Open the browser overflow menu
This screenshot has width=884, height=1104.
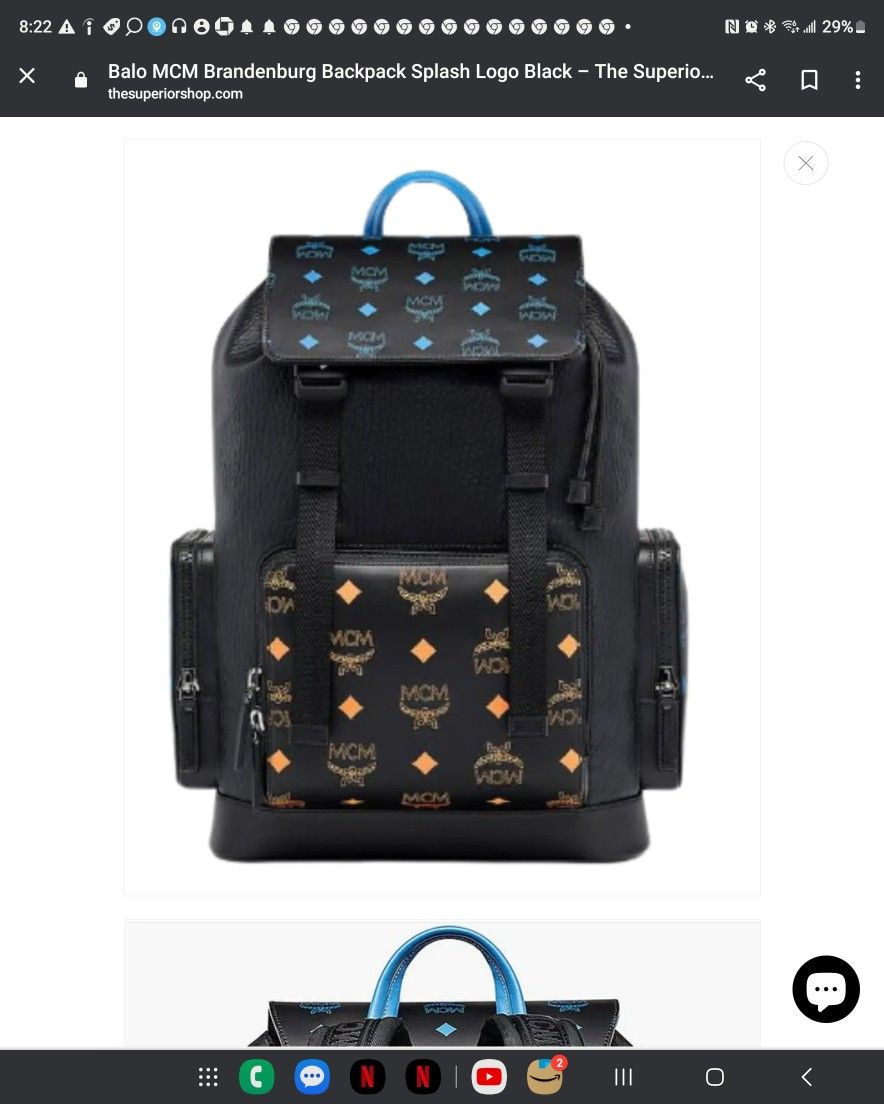pyautogui.click(x=858, y=80)
